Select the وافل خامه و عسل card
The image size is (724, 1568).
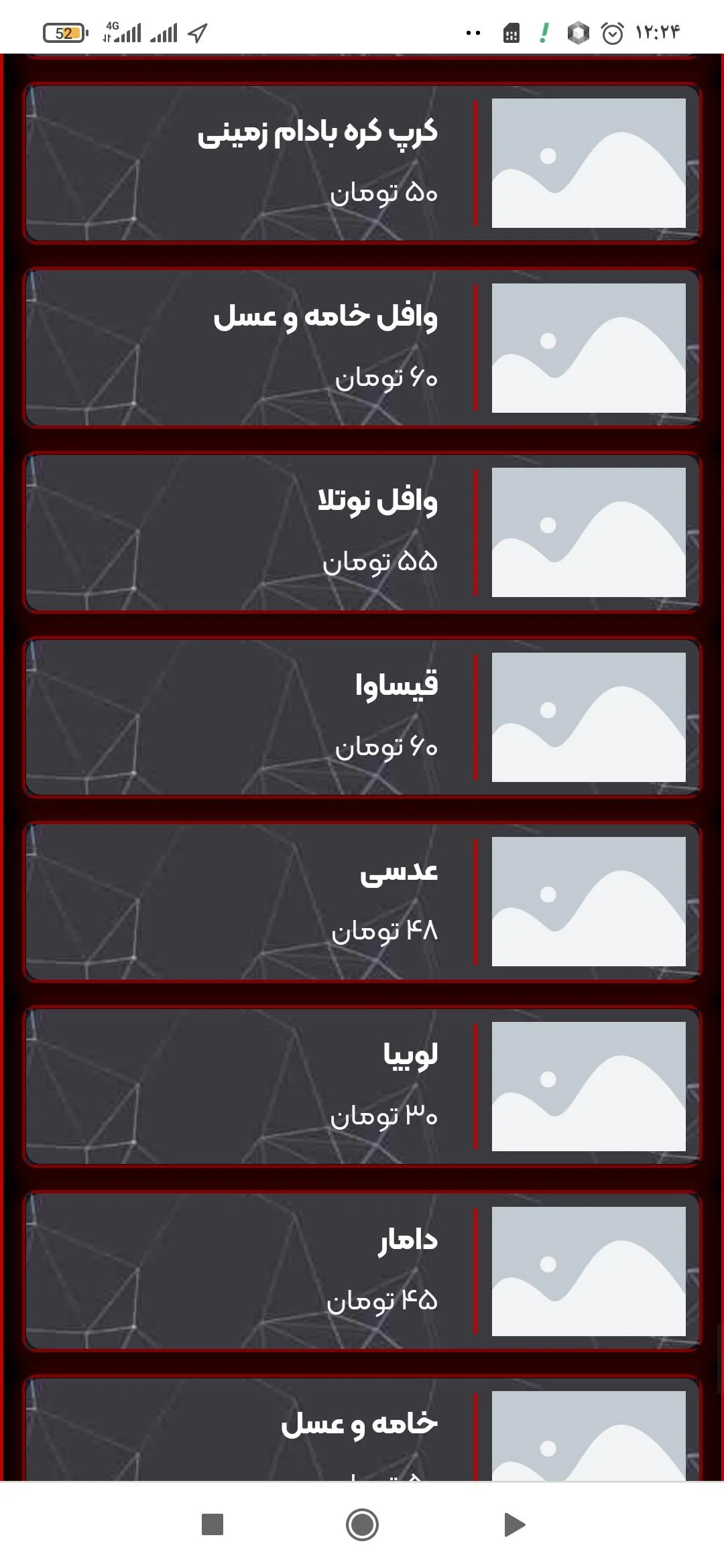click(362, 348)
